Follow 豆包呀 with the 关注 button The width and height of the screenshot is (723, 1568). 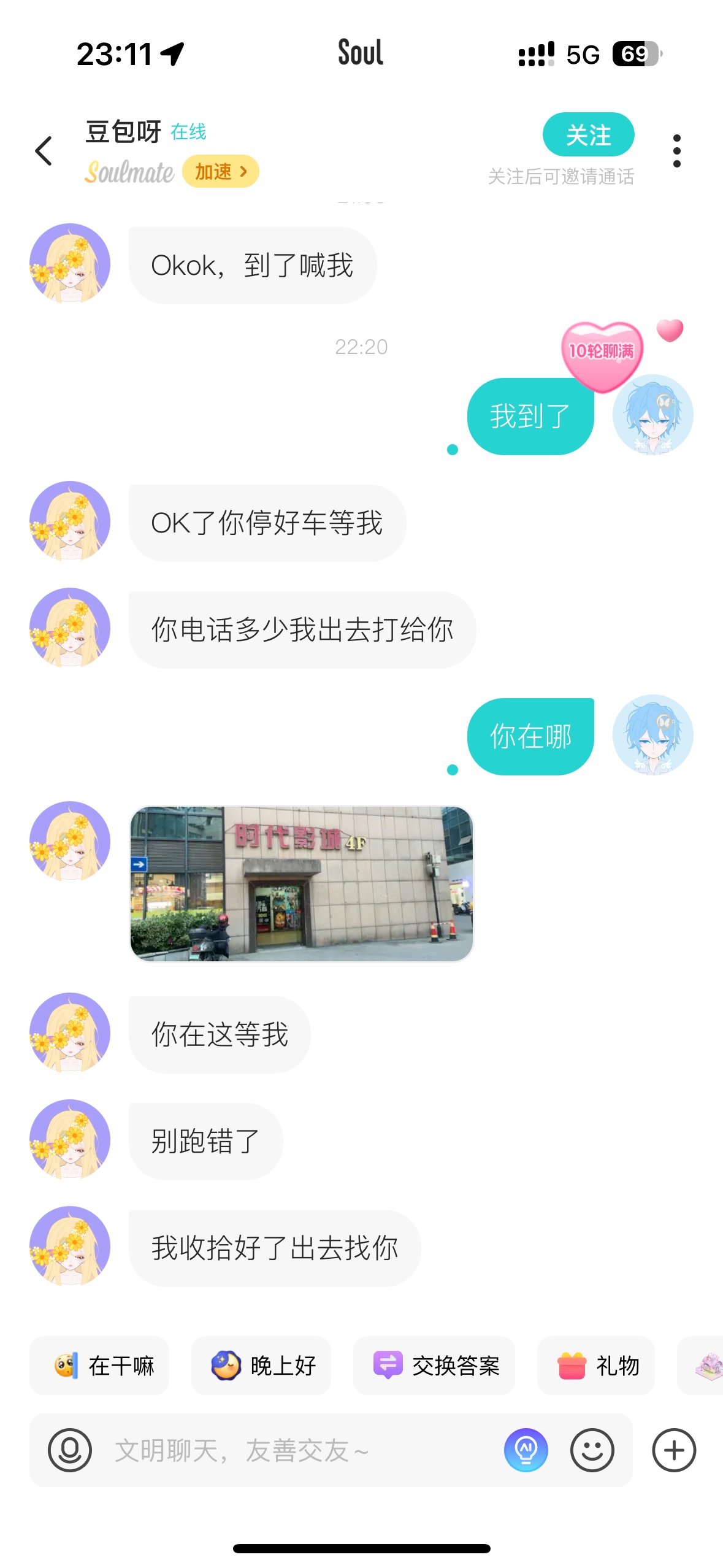coord(587,135)
